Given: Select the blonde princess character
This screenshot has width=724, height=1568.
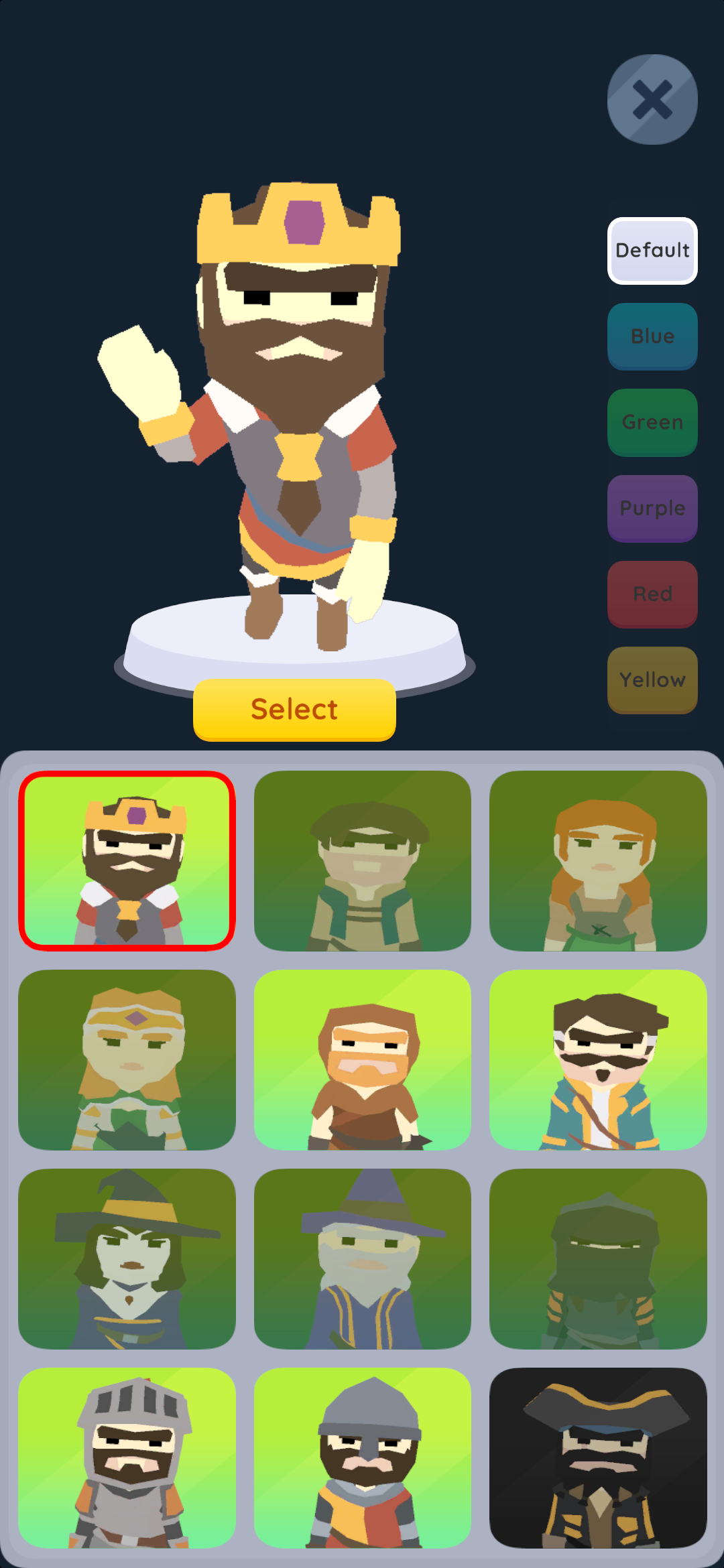Looking at the screenshot, I should tap(127, 1061).
